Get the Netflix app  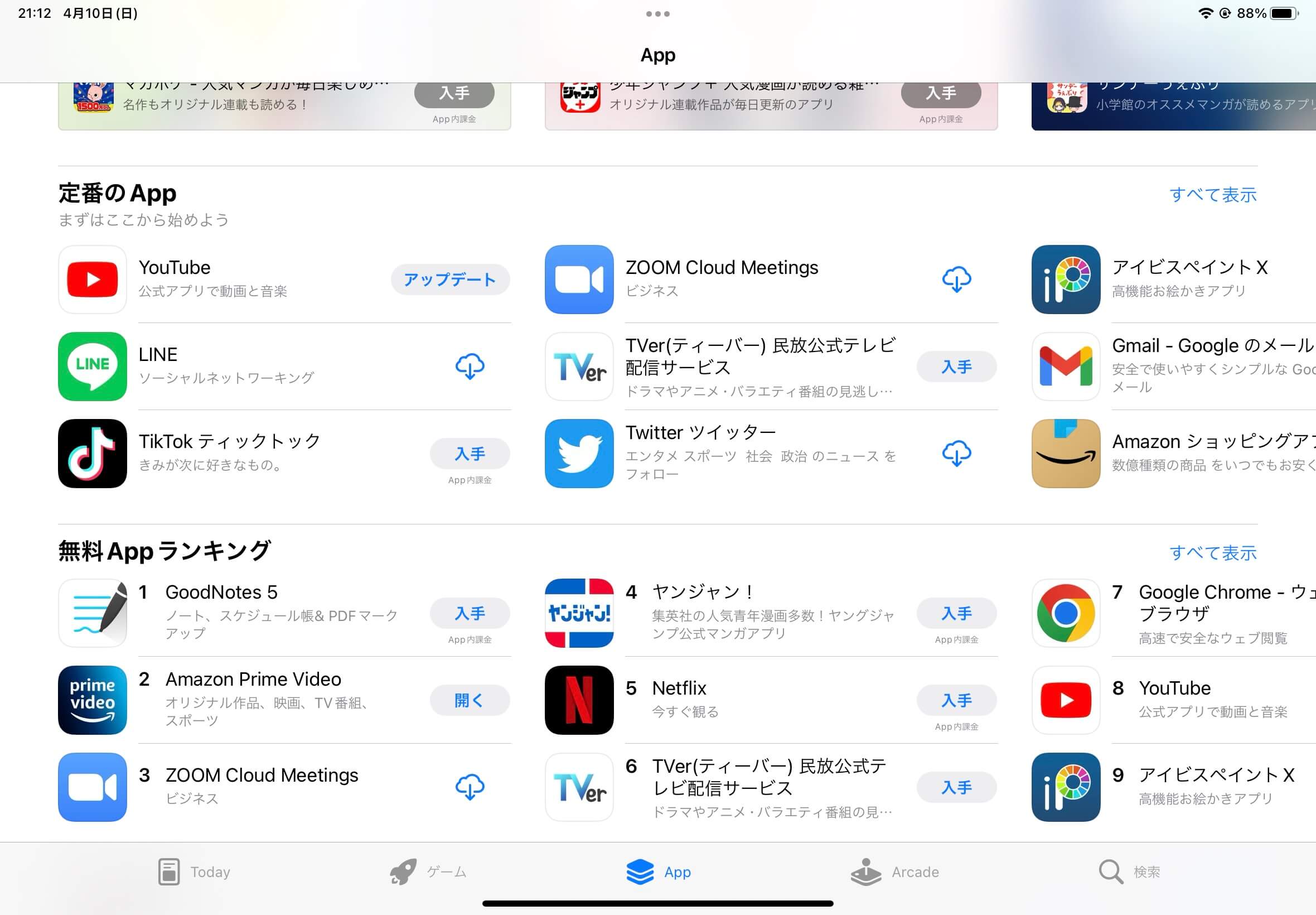(x=956, y=700)
